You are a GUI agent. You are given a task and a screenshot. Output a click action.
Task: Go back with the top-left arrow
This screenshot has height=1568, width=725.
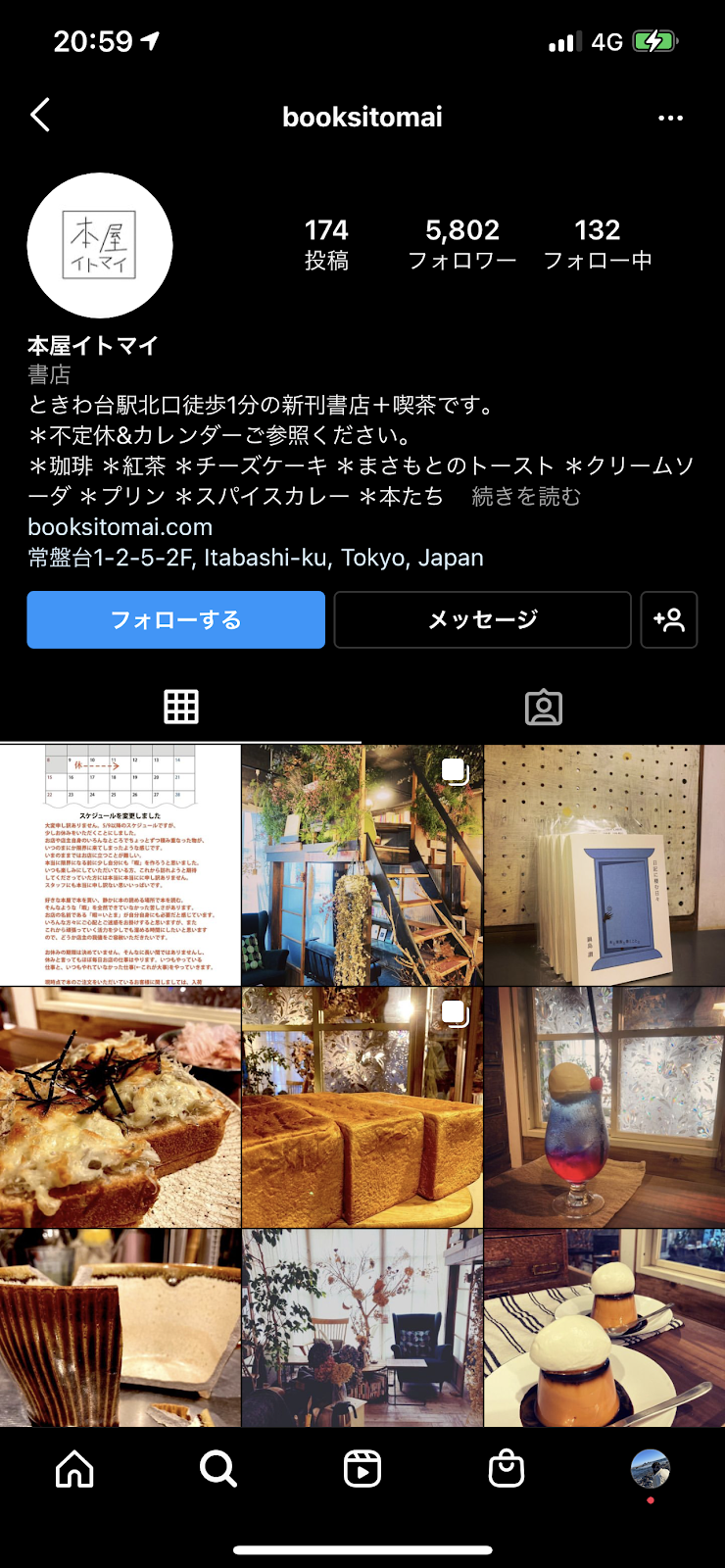point(40,116)
